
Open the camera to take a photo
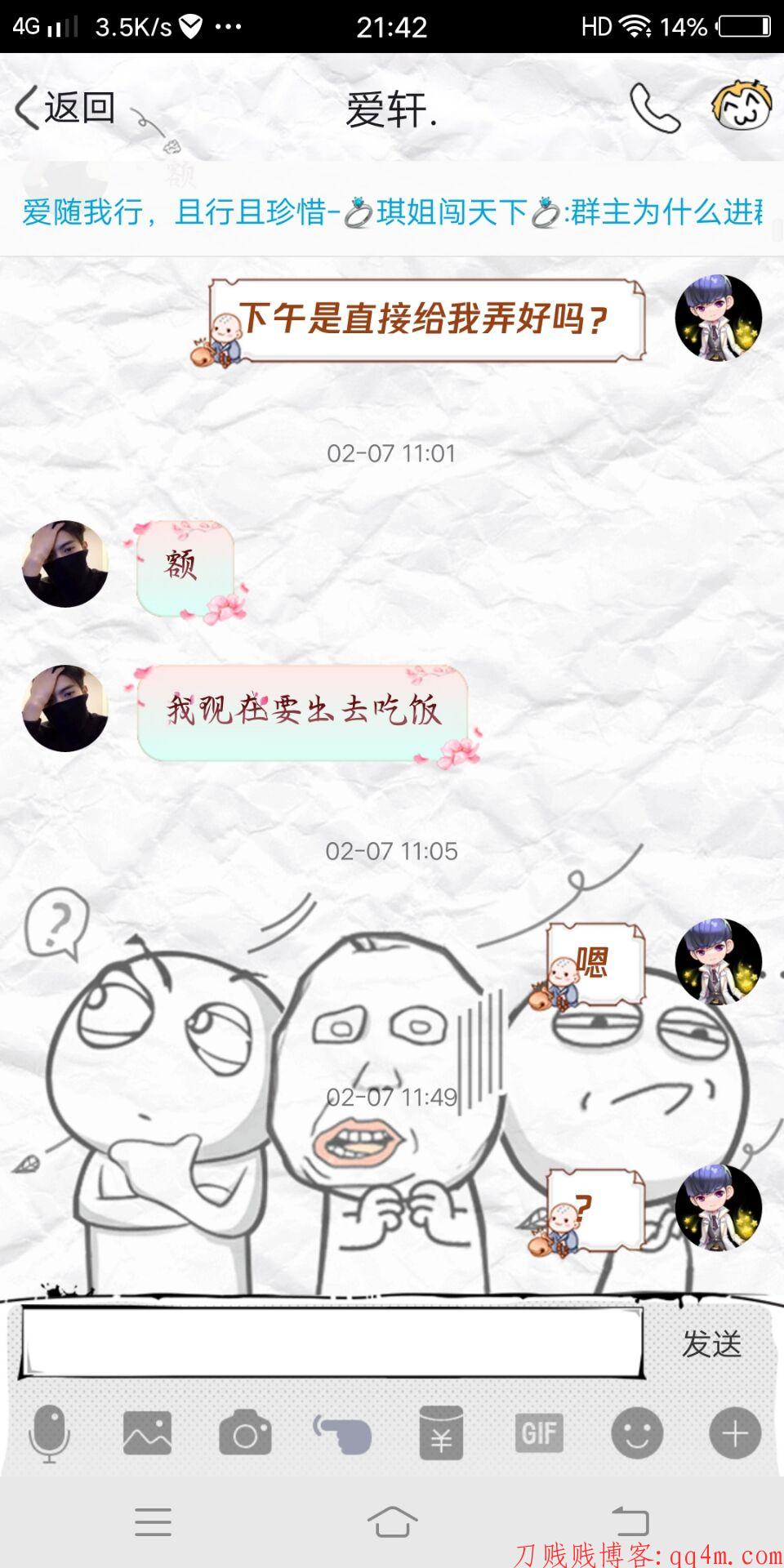click(245, 1434)
